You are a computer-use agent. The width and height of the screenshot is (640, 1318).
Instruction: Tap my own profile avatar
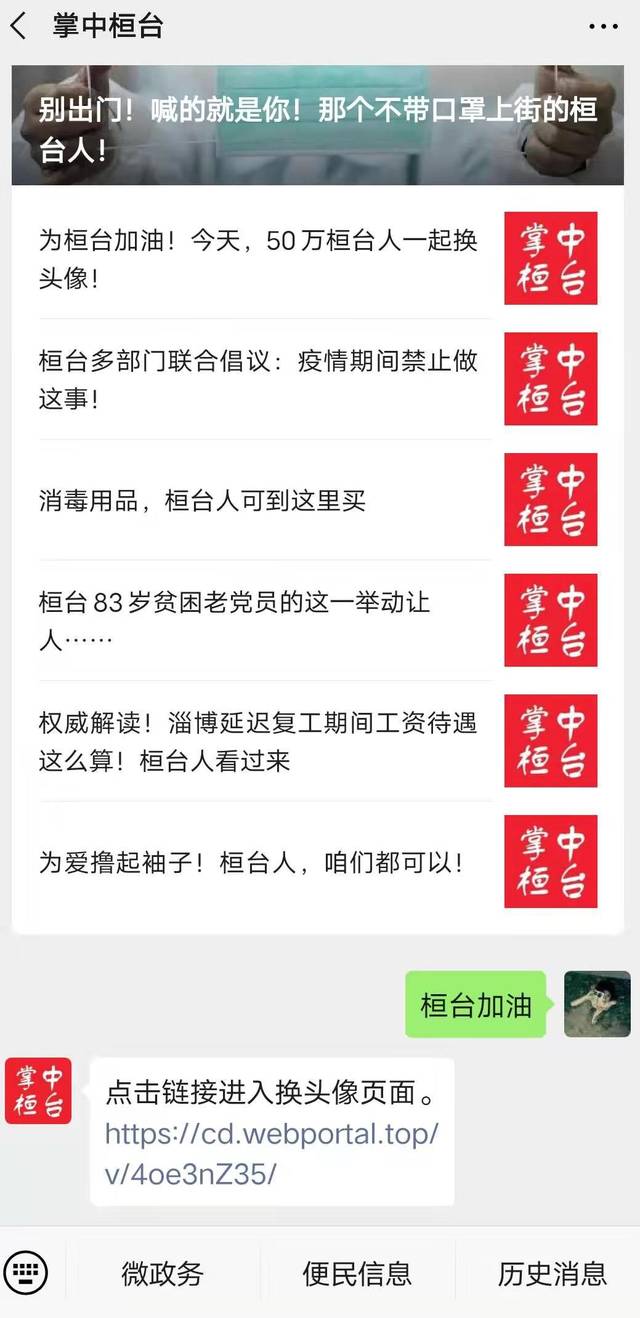(x=597, y=1004)
